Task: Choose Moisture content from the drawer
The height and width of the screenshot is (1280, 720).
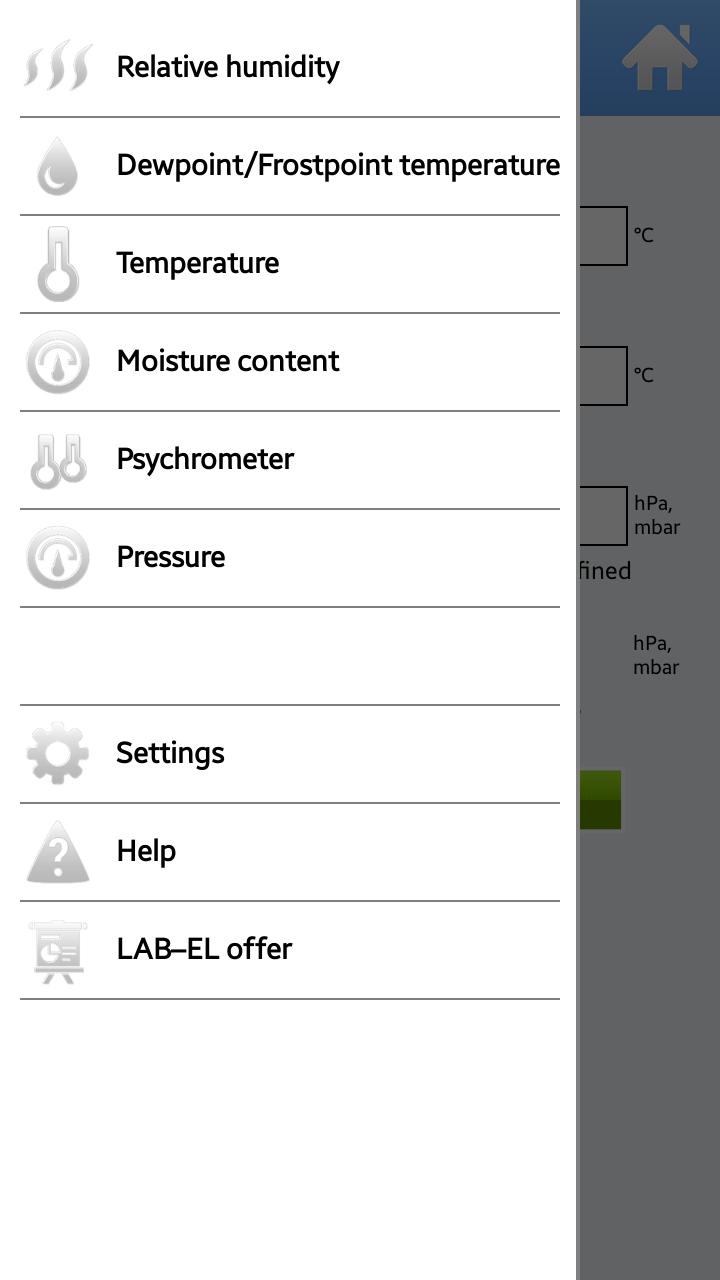Action: pos(228,361)
